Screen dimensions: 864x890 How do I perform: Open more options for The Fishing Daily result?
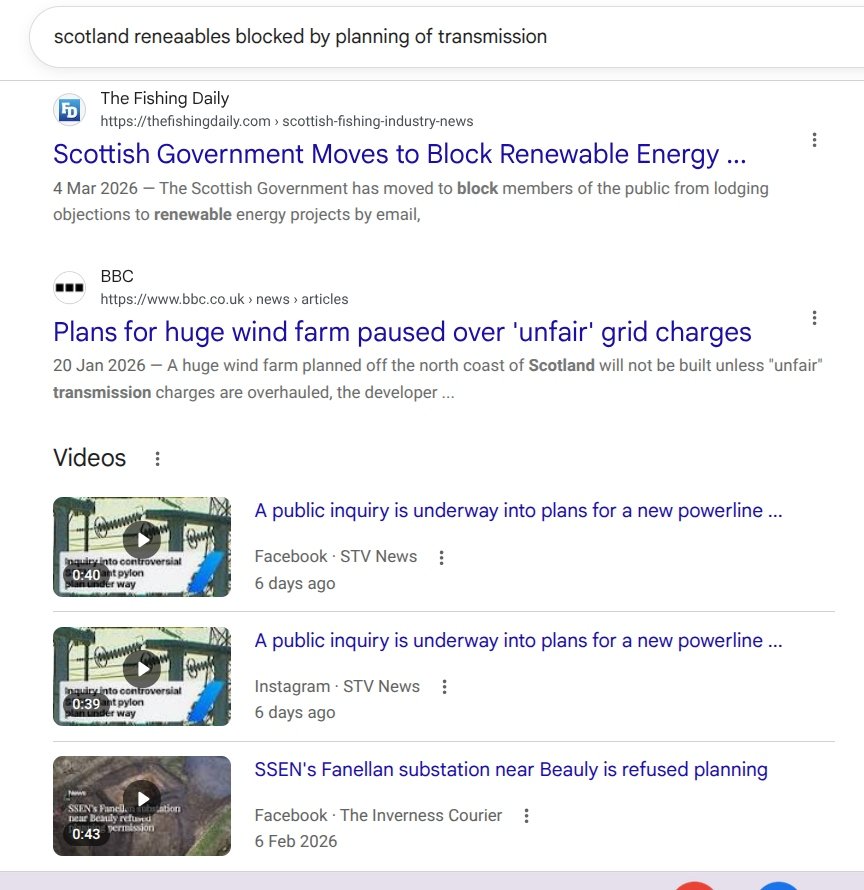(x=814, y=140)
